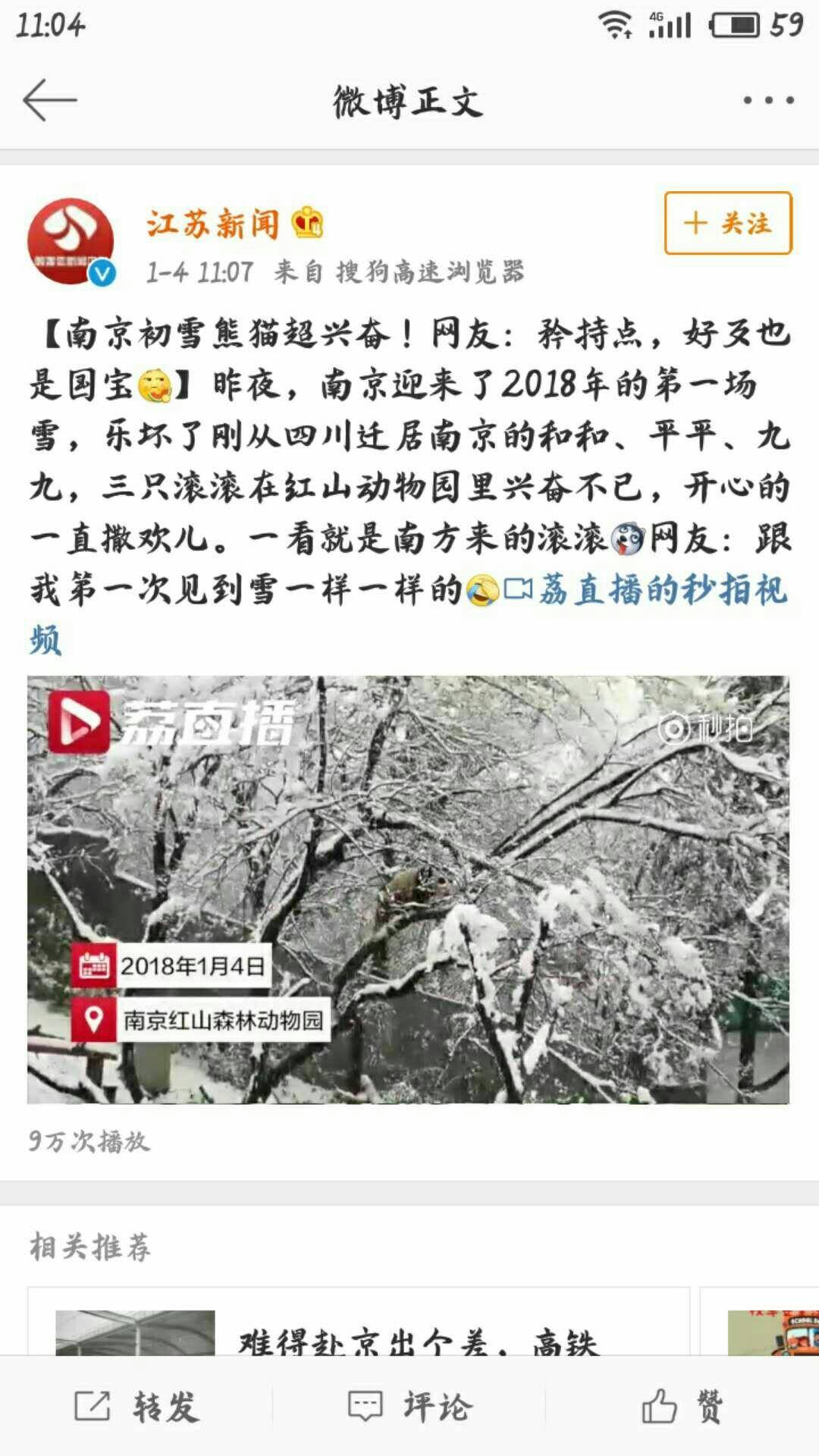Open 江苏新闻 profile avatar
Image resolution: width=819 pixels, height=1456 pixels.
point(71,242)
